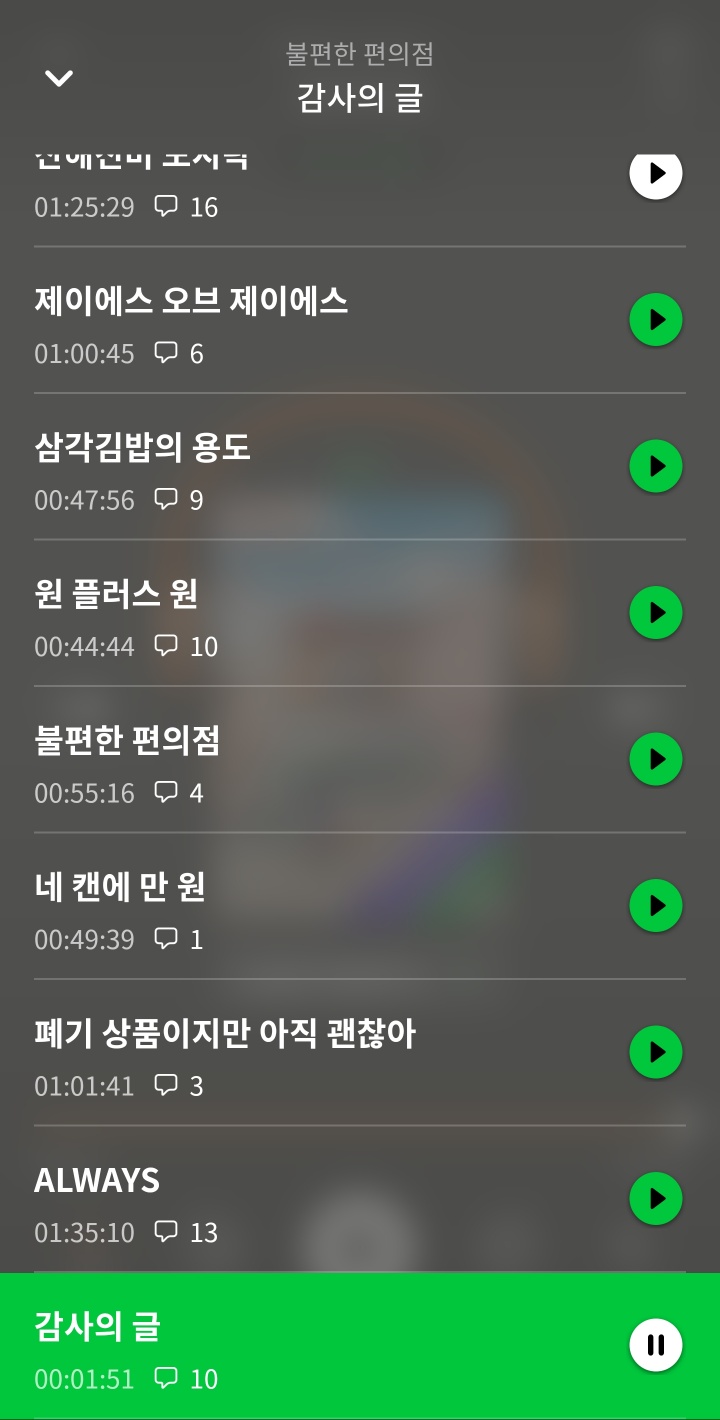This screenshot has width=720, height=1420.
Task: Play chapter 삼각김밥의 용도
Action: [x=656, y=466]
